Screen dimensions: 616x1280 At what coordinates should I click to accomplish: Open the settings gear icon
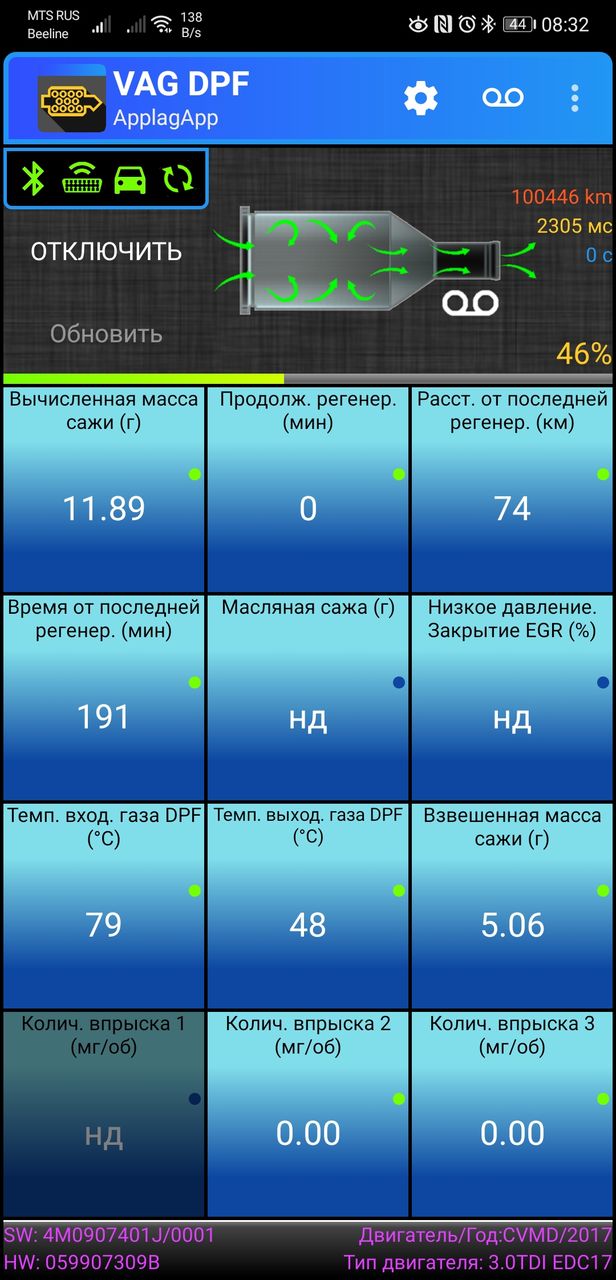421,97
